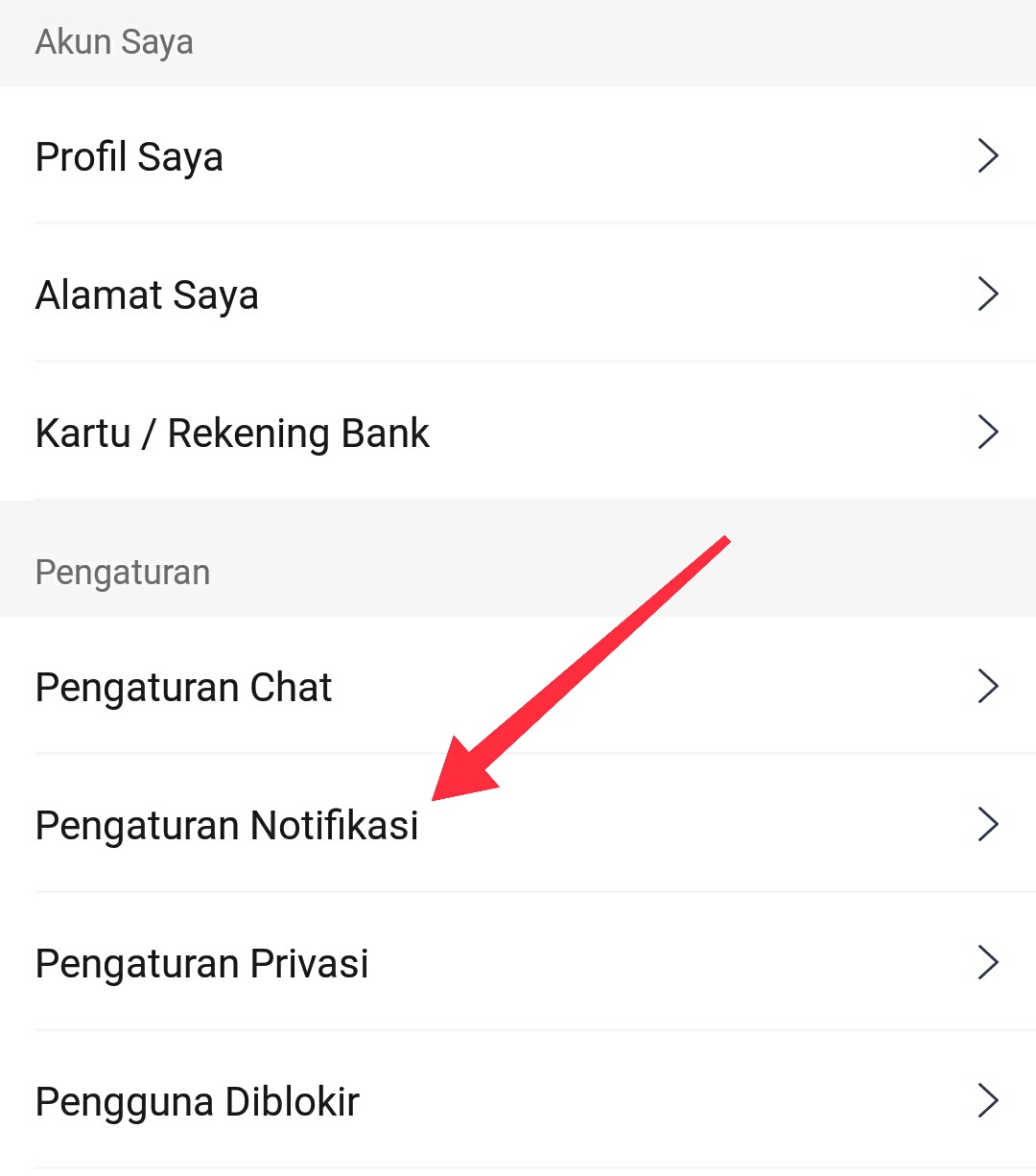
Task: Tap the Profil Saya row
Action: [x=129, y=156]
